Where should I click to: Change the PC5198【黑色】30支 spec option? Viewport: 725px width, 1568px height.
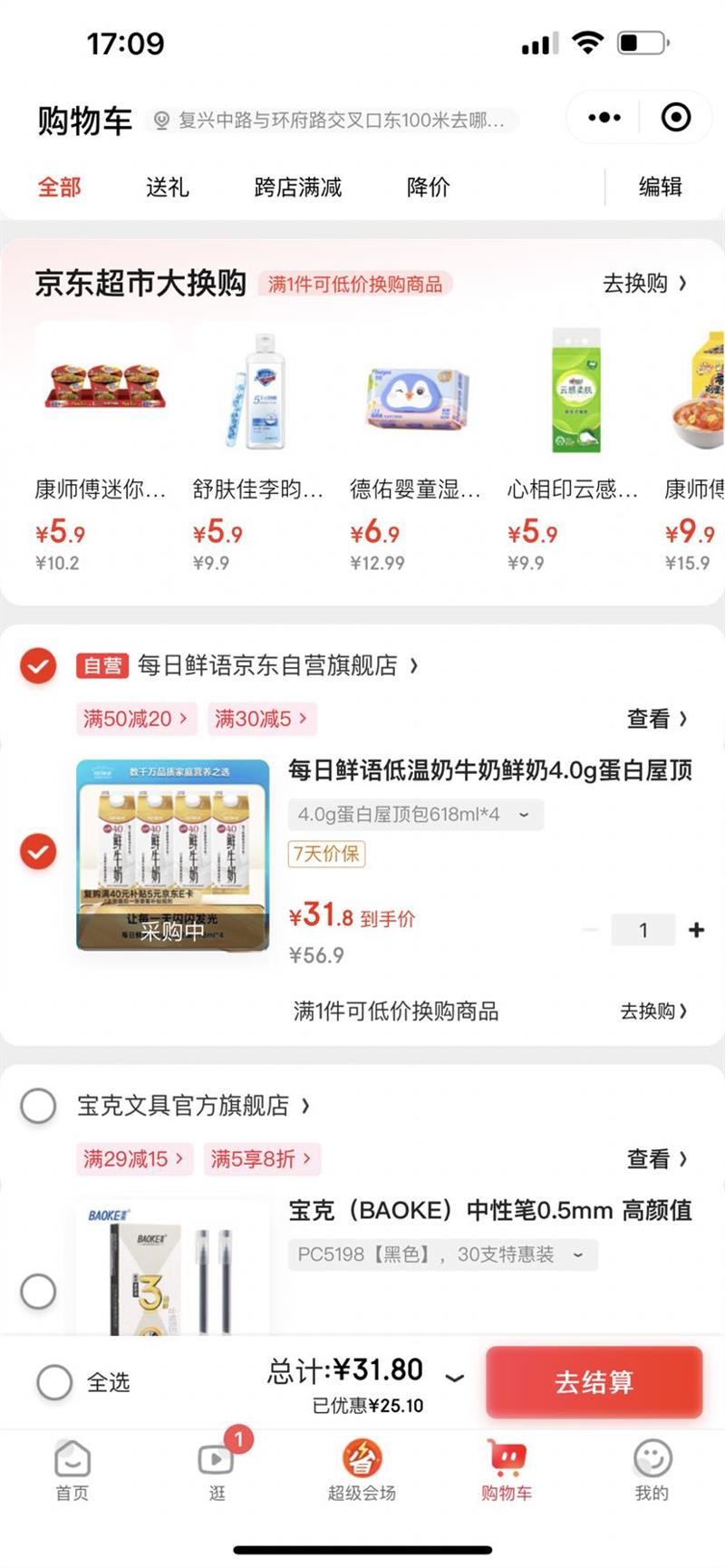pyautogui.click(x=441, y=1254)
